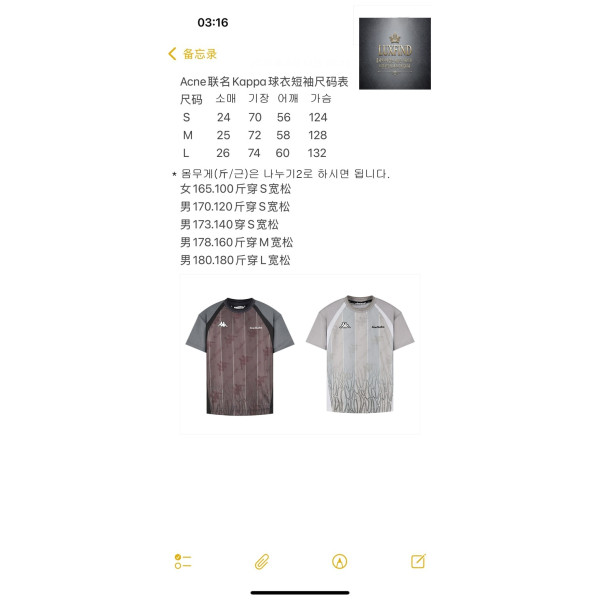Compose a new note

click(418, 561)
